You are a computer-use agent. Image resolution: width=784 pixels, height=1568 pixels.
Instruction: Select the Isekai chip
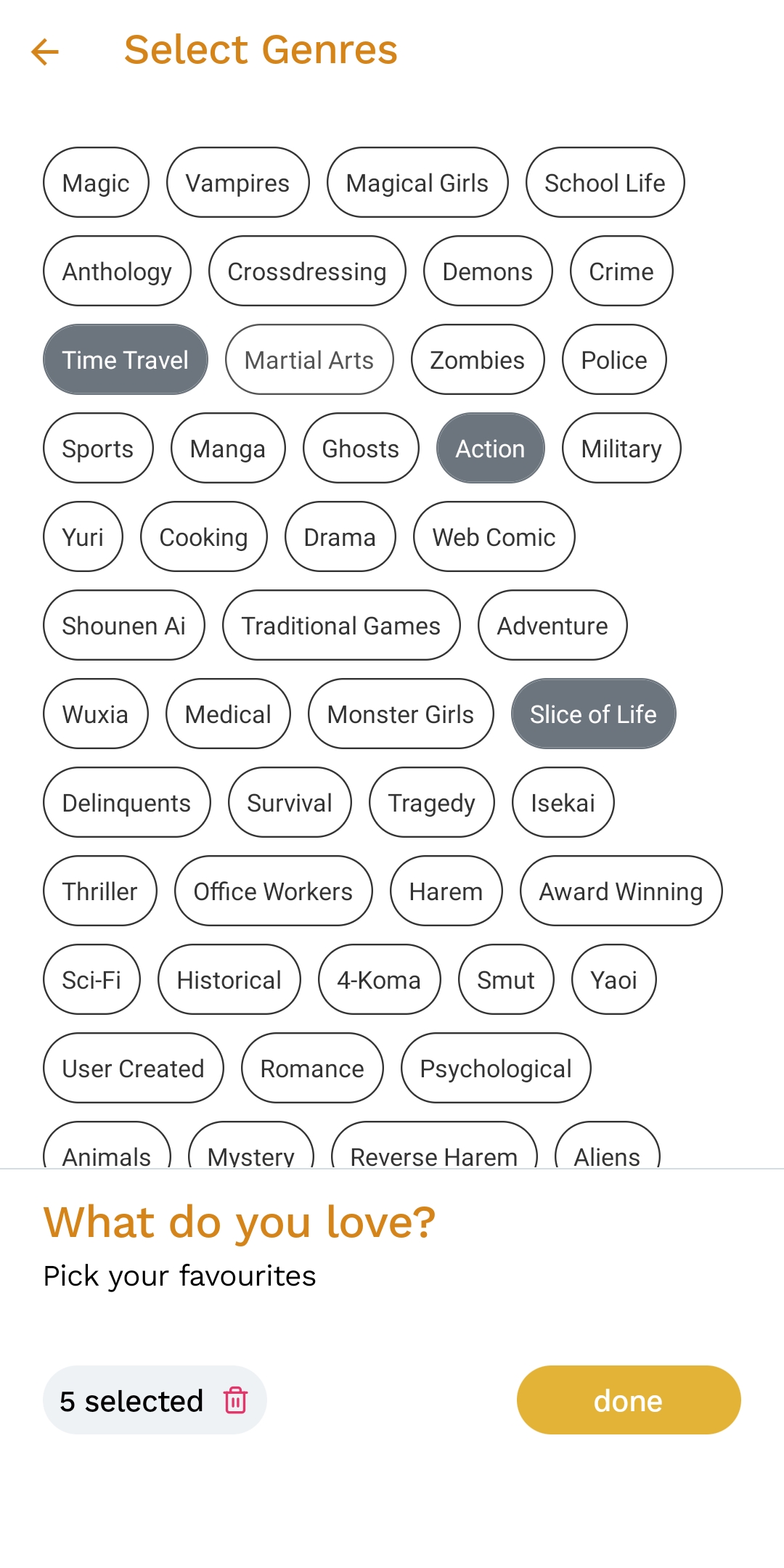tap(563, 803)
